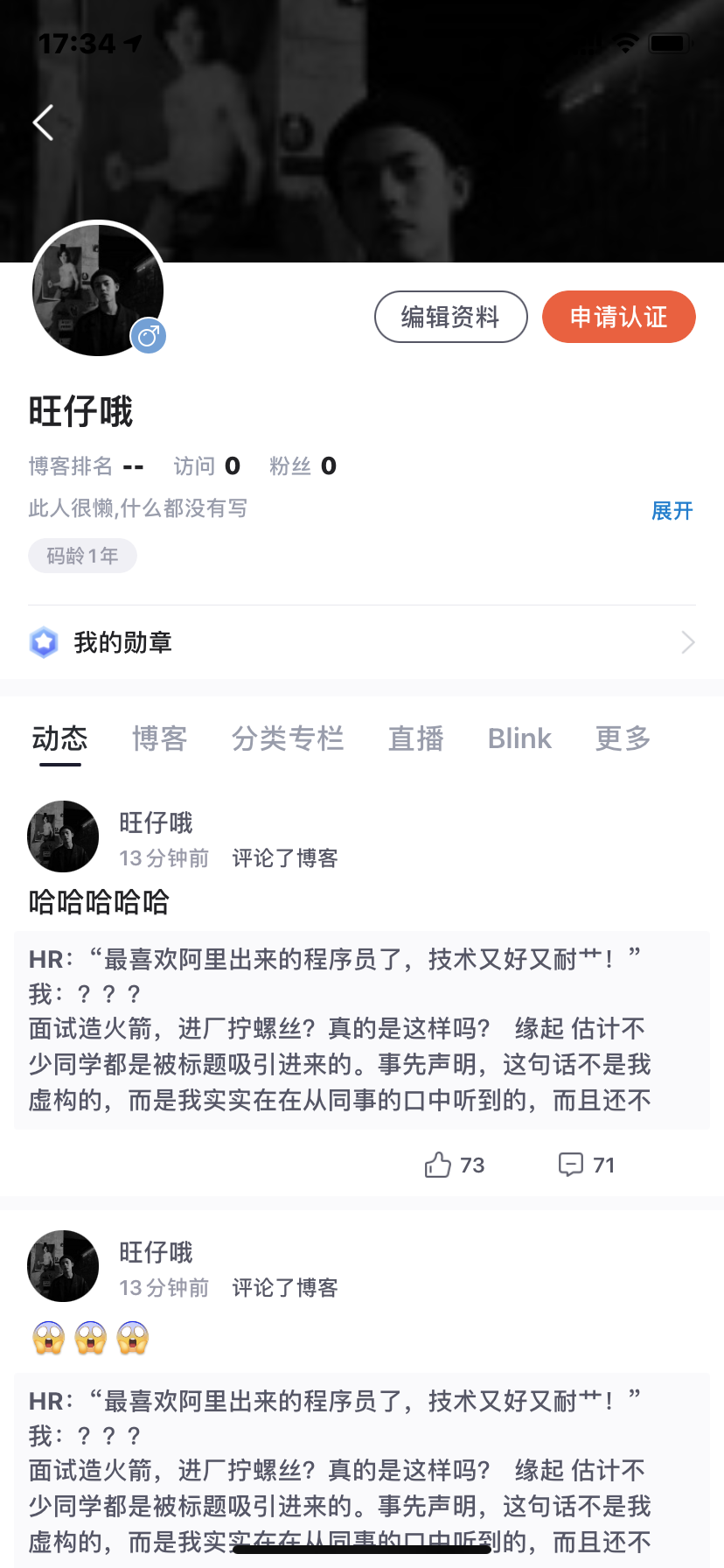Open the 我的勋章 row
This screenshot has width=724, height=1568.
click(362, 642)
